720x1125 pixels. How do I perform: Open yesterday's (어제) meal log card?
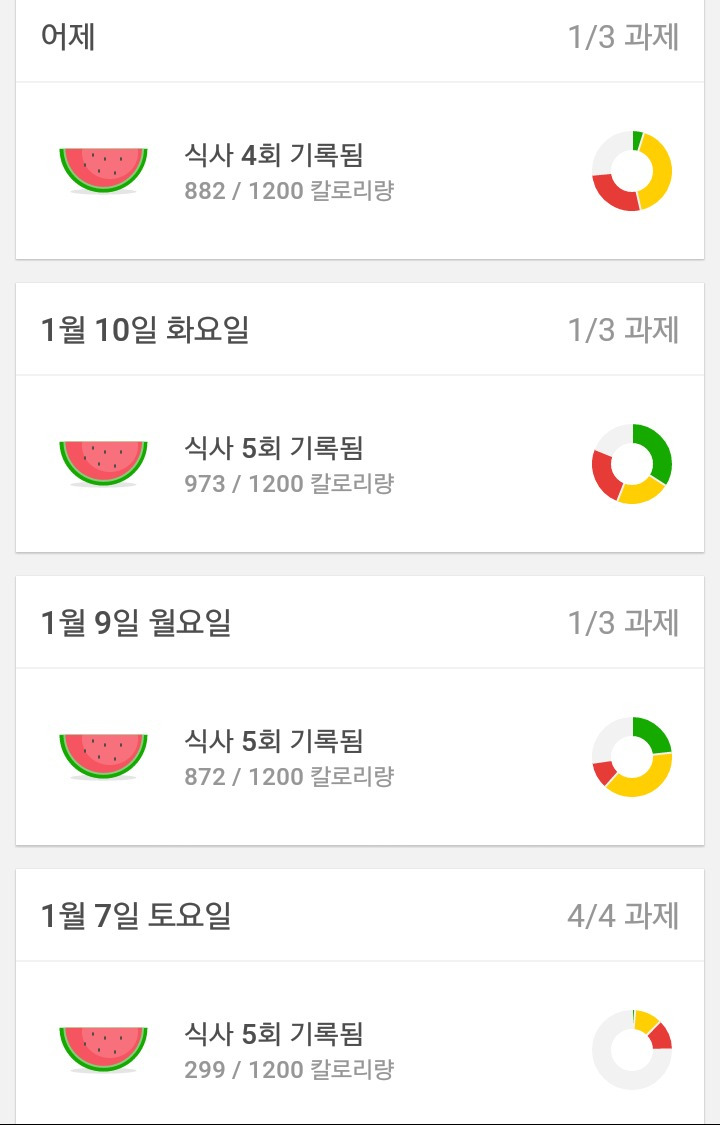click(360, 170)
